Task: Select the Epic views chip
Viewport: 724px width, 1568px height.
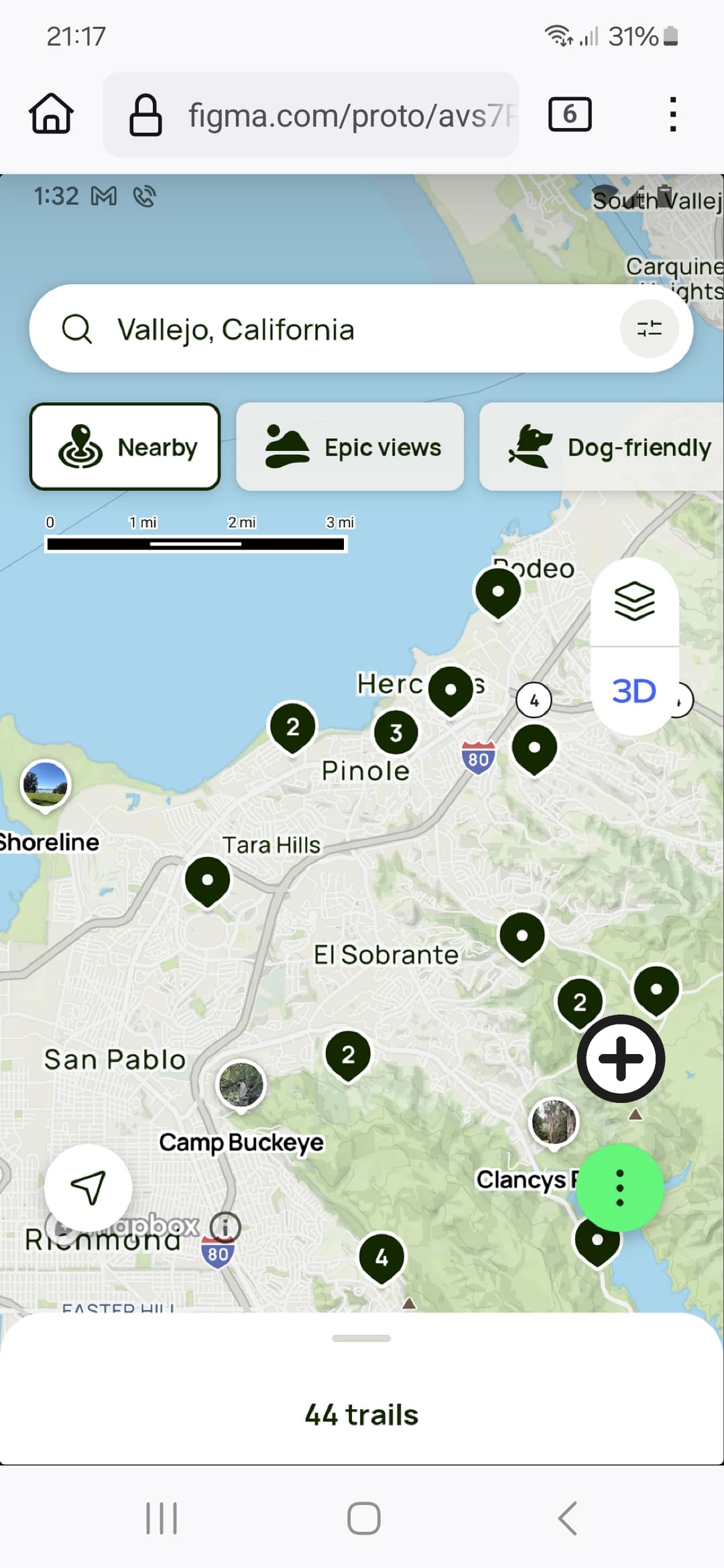Action: click(350, 446)
